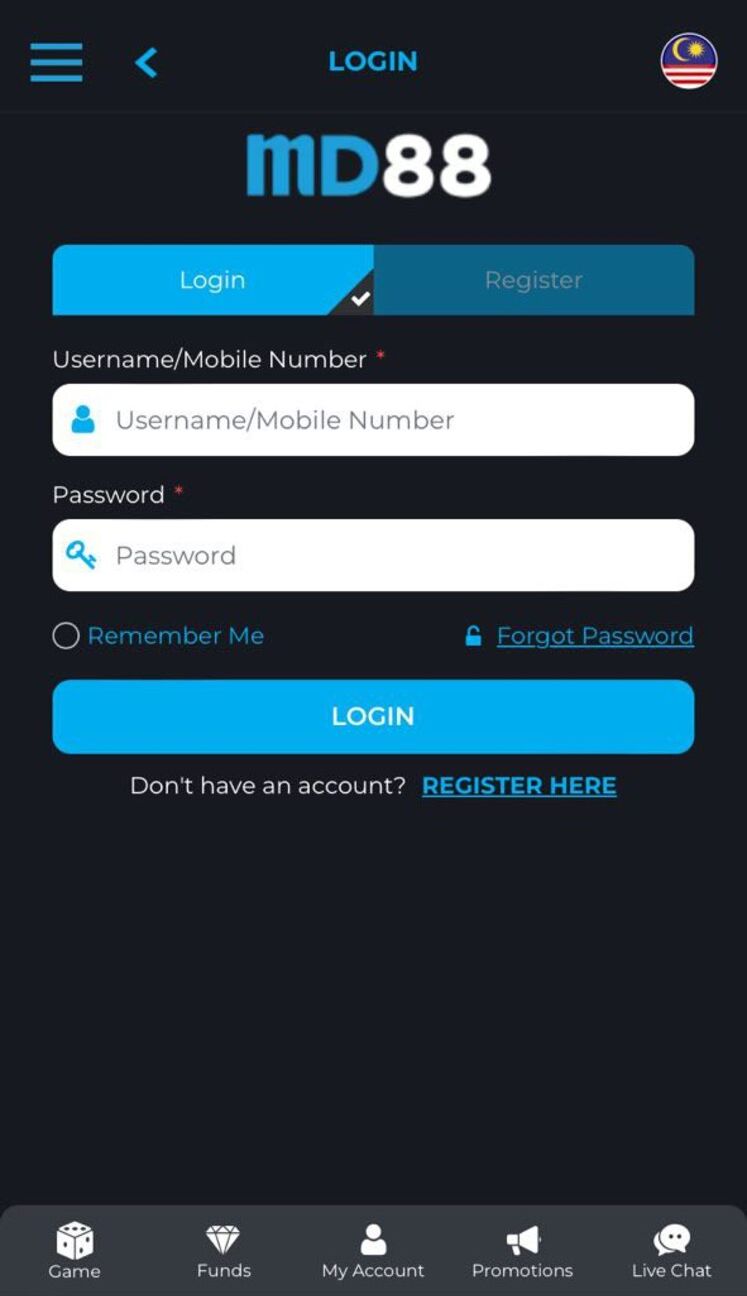Open My Account in bottom navigation

[373, 1250]
